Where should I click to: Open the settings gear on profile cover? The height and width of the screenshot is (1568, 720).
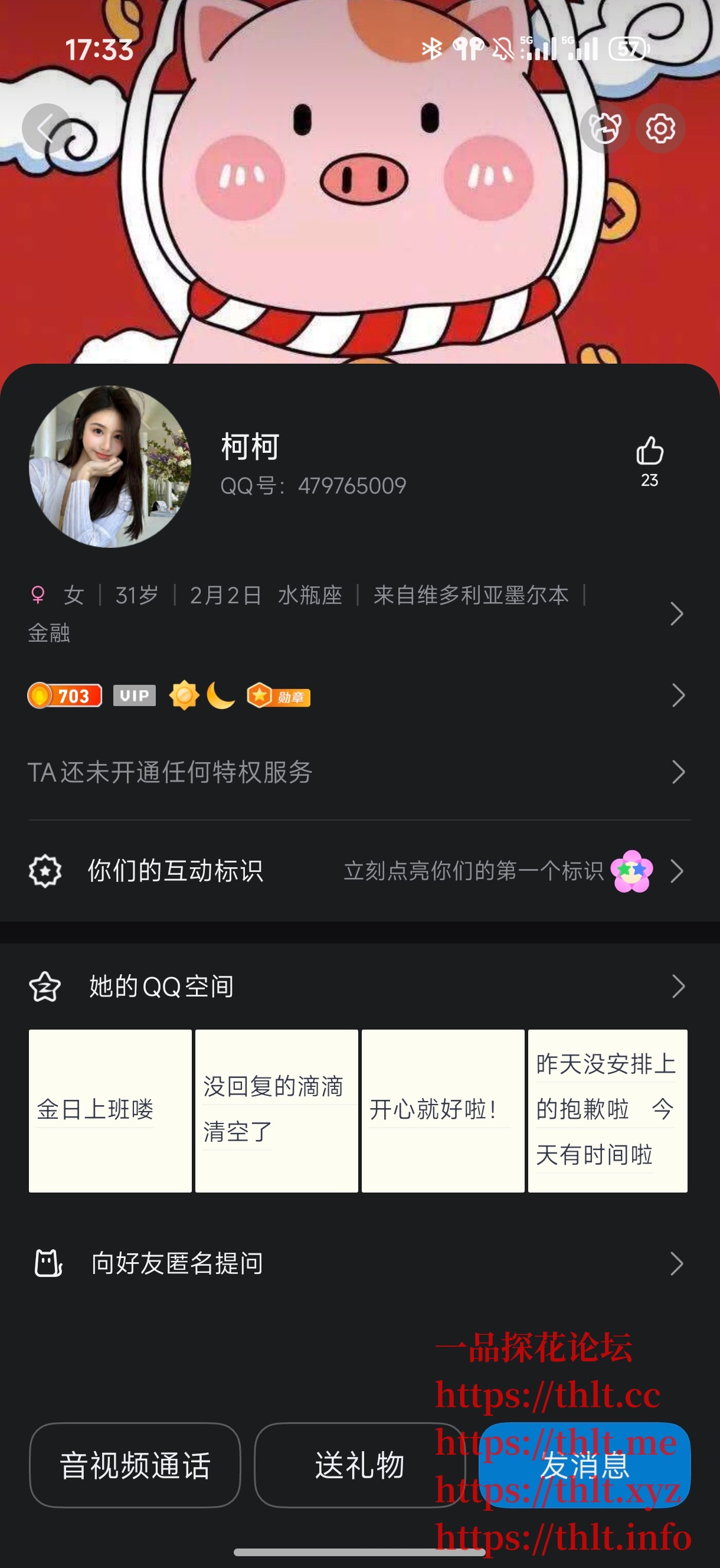click(x=662, y=128)
